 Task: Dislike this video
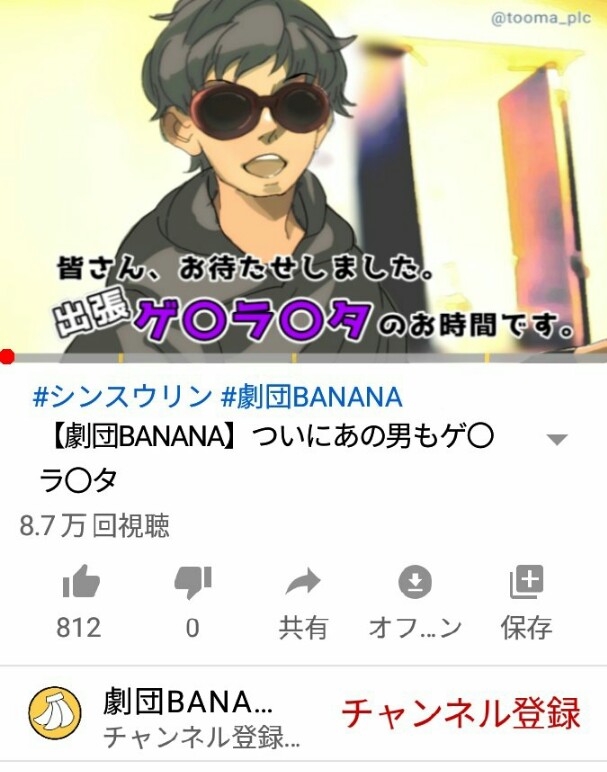[192, 583]
